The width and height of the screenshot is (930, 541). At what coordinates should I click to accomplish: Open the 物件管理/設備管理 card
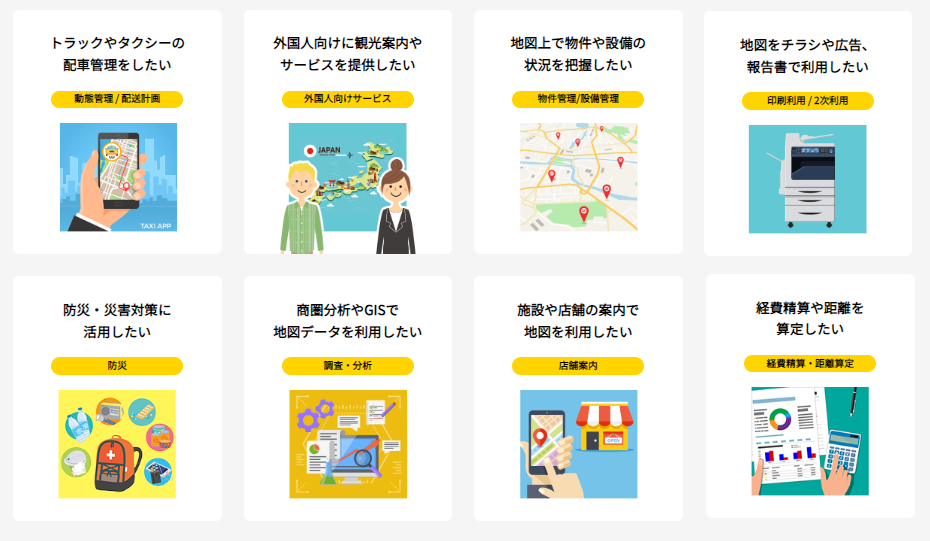point(578,132)
